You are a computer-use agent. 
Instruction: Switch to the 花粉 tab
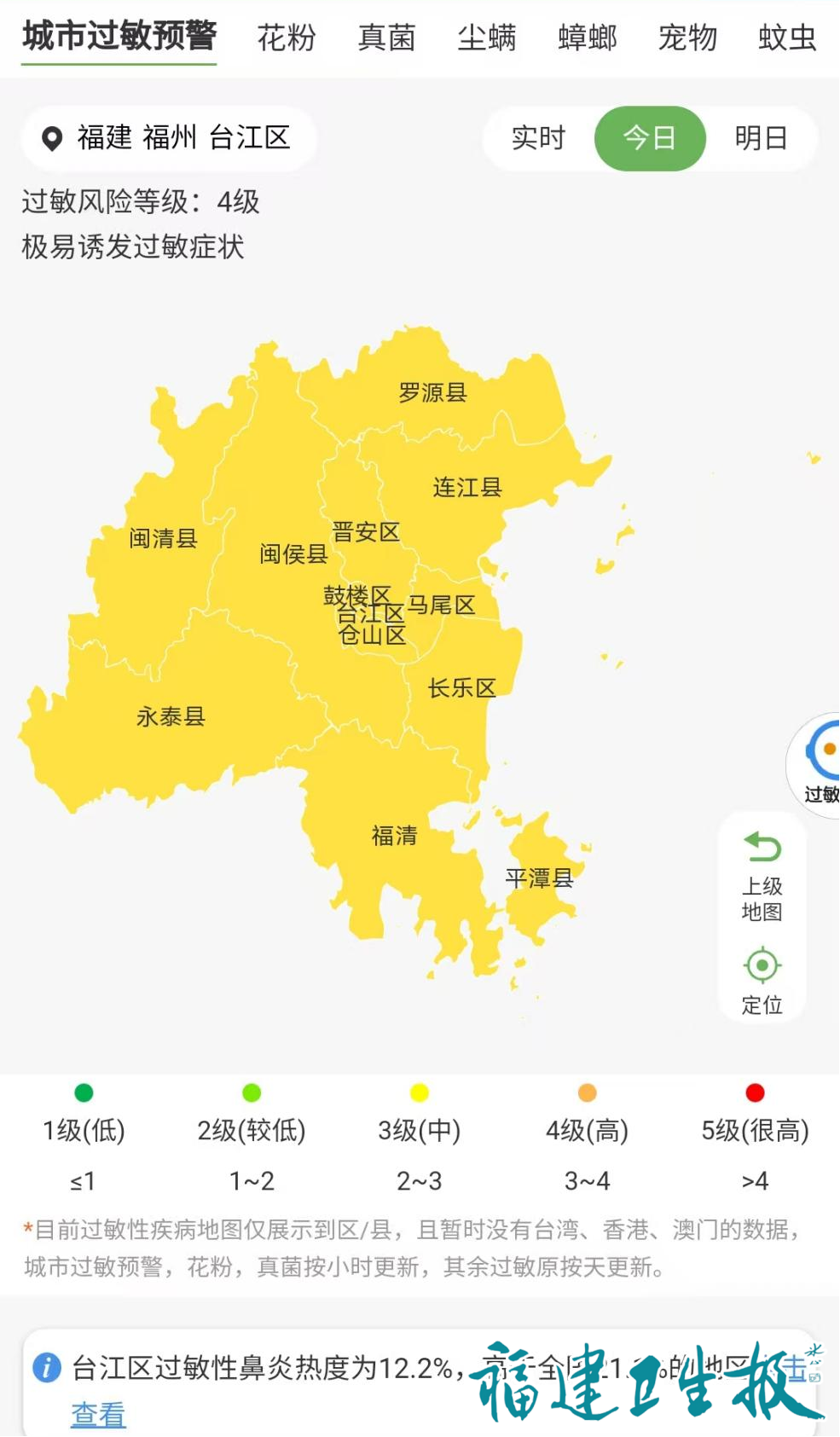[x=287, y=38]
